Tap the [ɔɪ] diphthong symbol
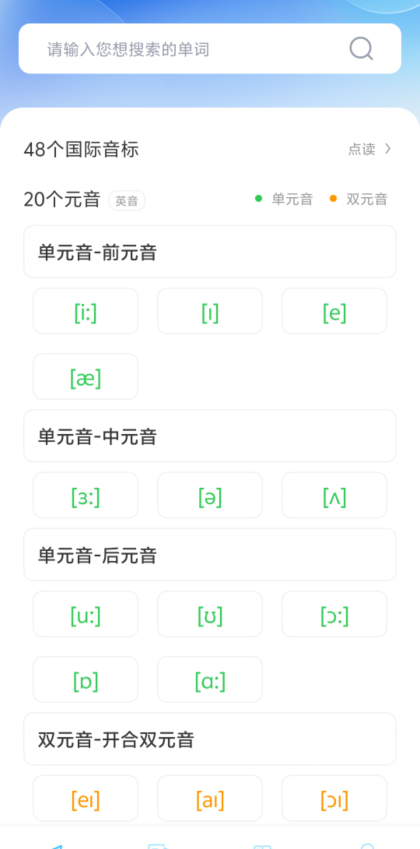Image resolution: width=420 pixels, height=849 pixels. (x=334, y=799)
